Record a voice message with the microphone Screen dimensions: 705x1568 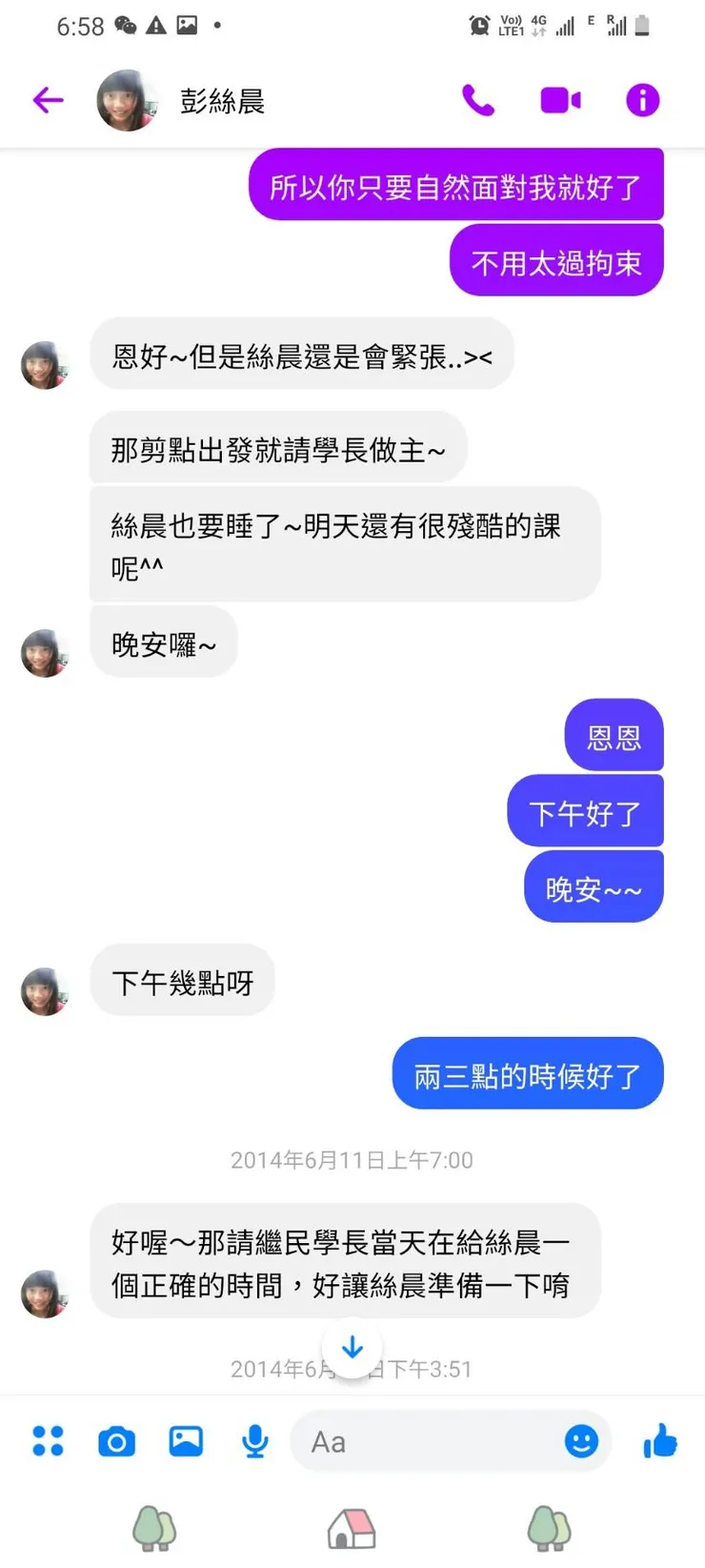tap(253, 1441)
